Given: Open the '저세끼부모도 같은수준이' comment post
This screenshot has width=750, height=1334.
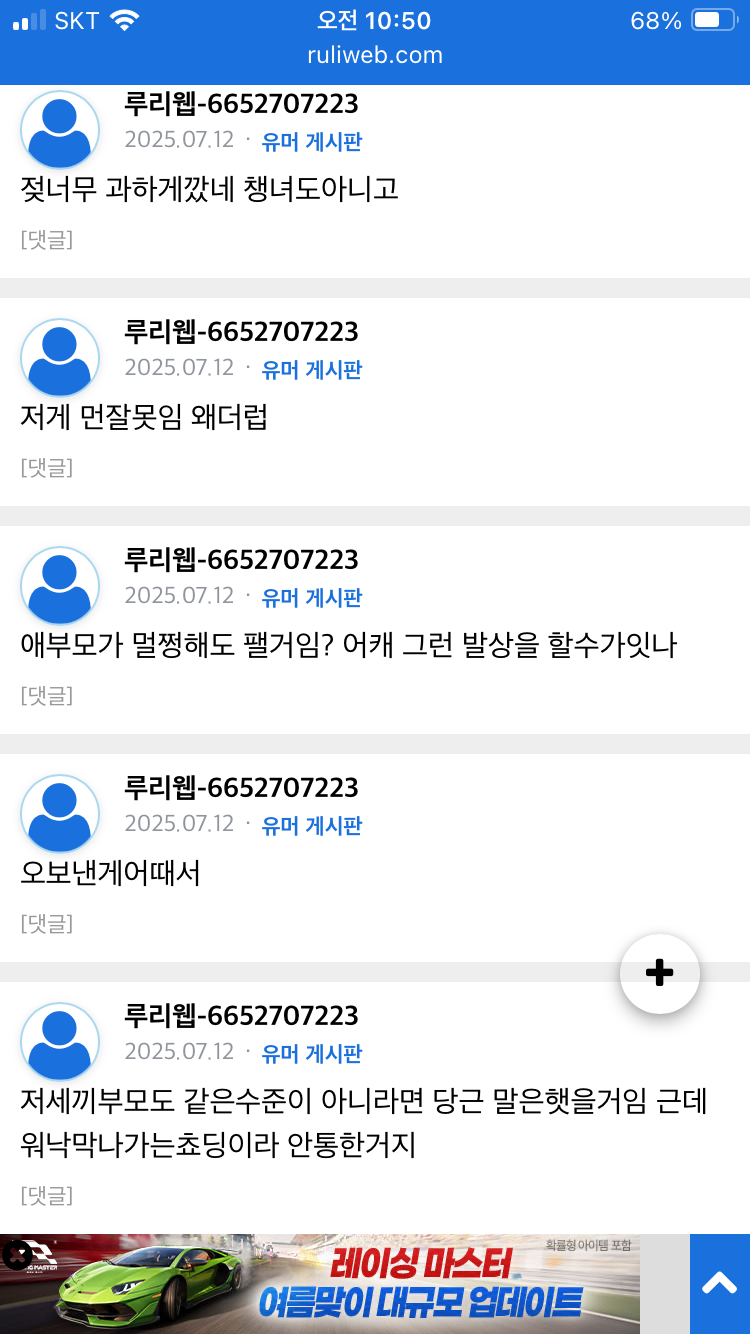Looking at the screenshot, I should pos(364,1122).
